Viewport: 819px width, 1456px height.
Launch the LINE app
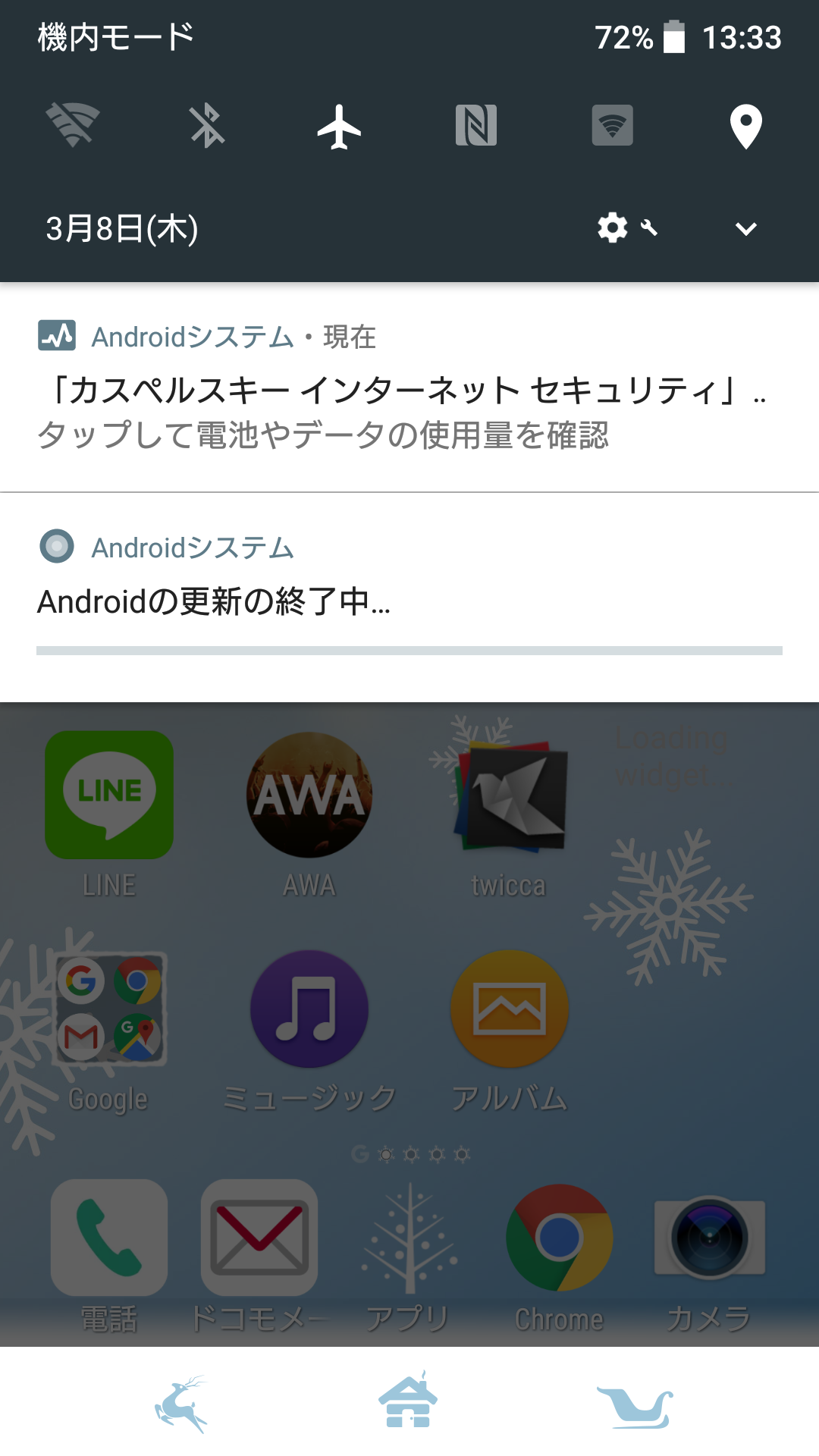(x=109, y=814)
